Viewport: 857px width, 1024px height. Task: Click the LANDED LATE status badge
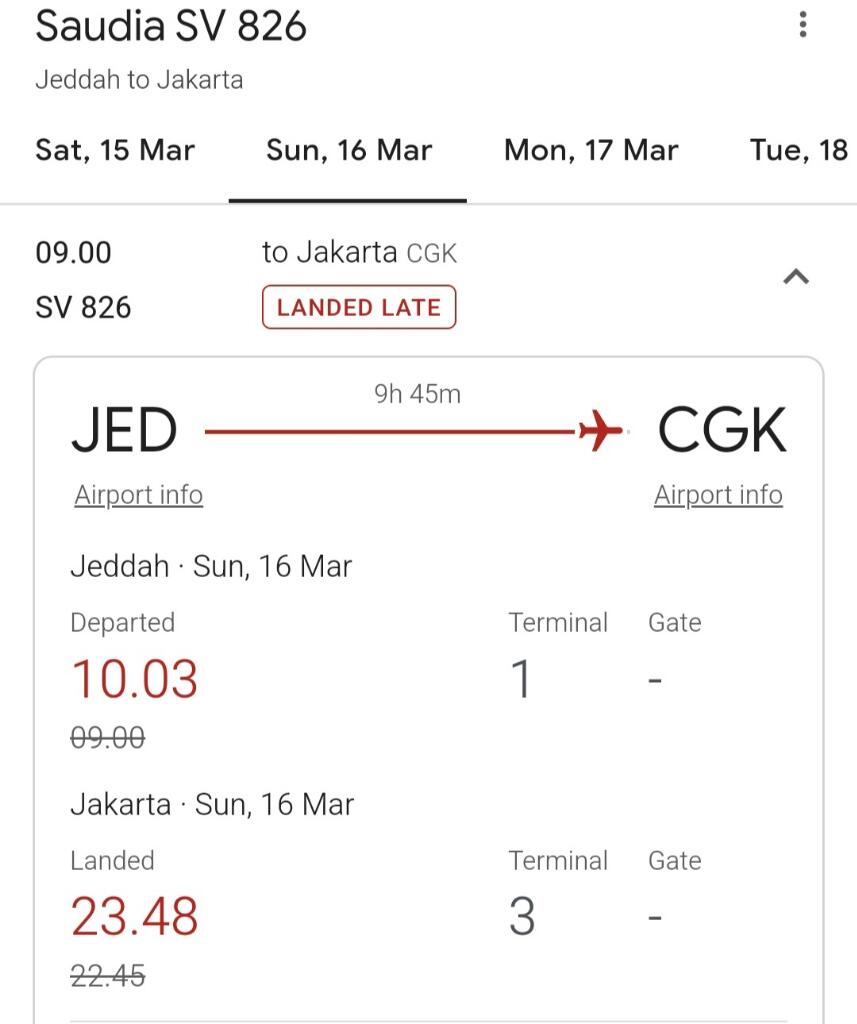pos(358,307)
